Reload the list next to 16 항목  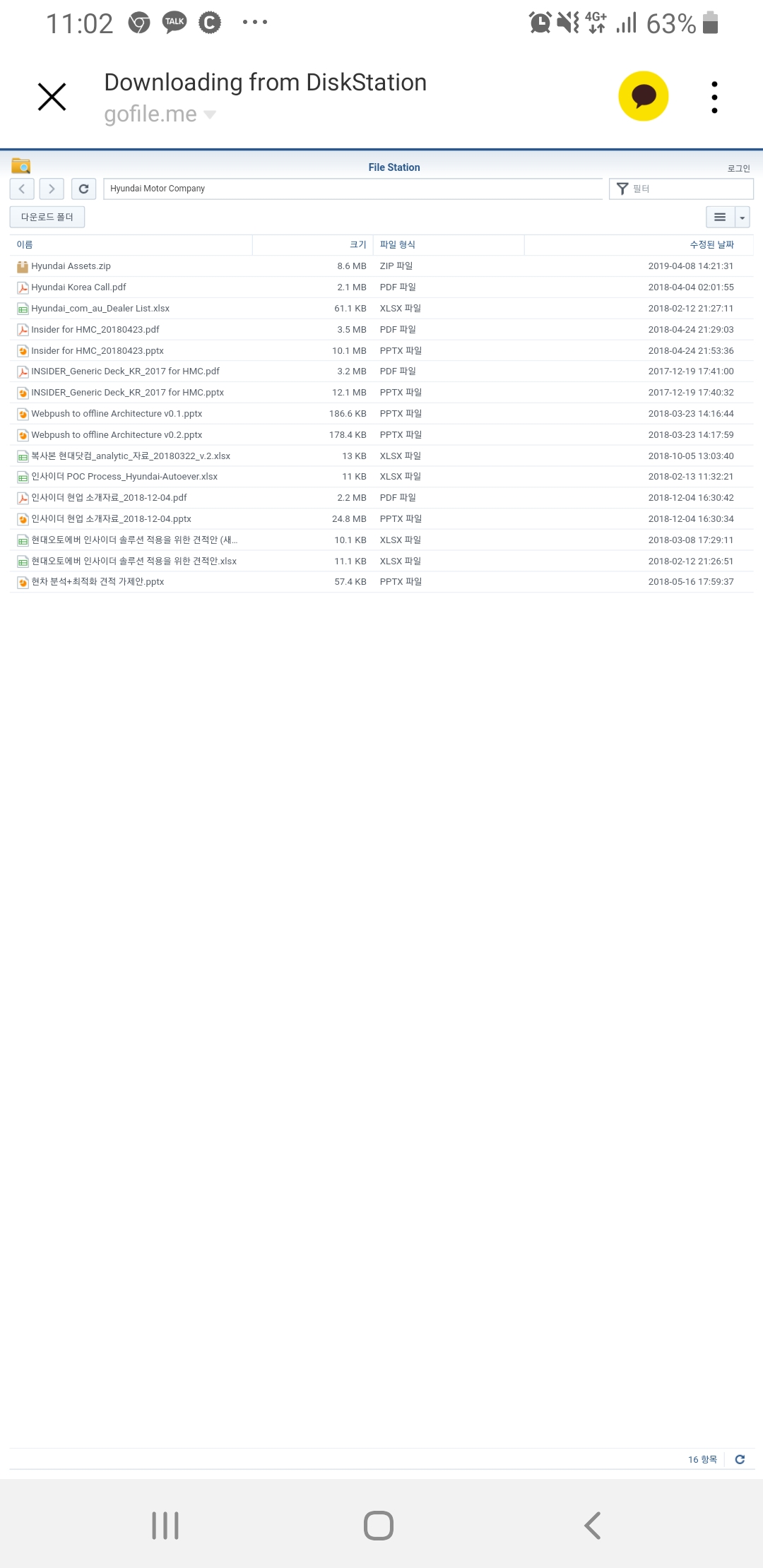[x=740, y=1459]
